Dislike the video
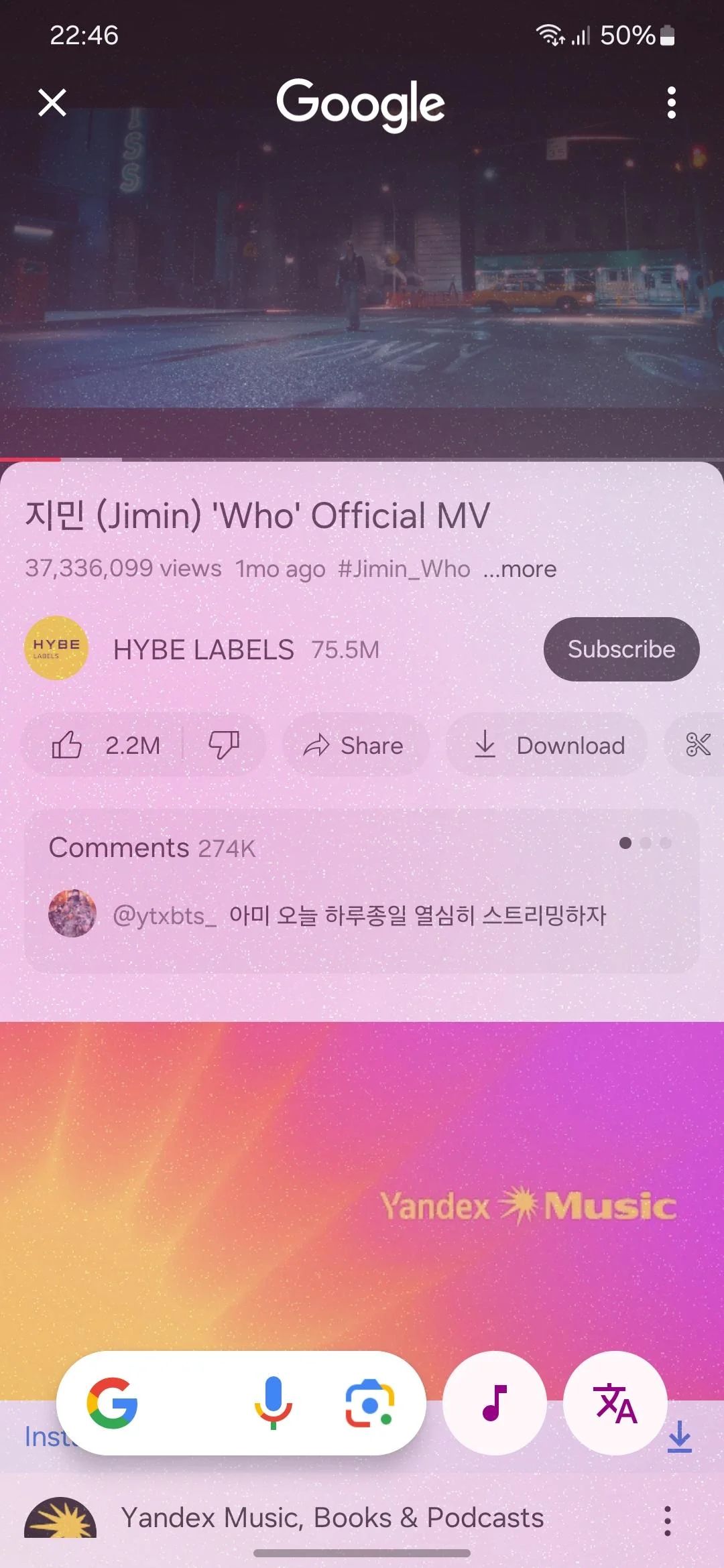This screenshot has width=724, height=1568. coord(224,745)
